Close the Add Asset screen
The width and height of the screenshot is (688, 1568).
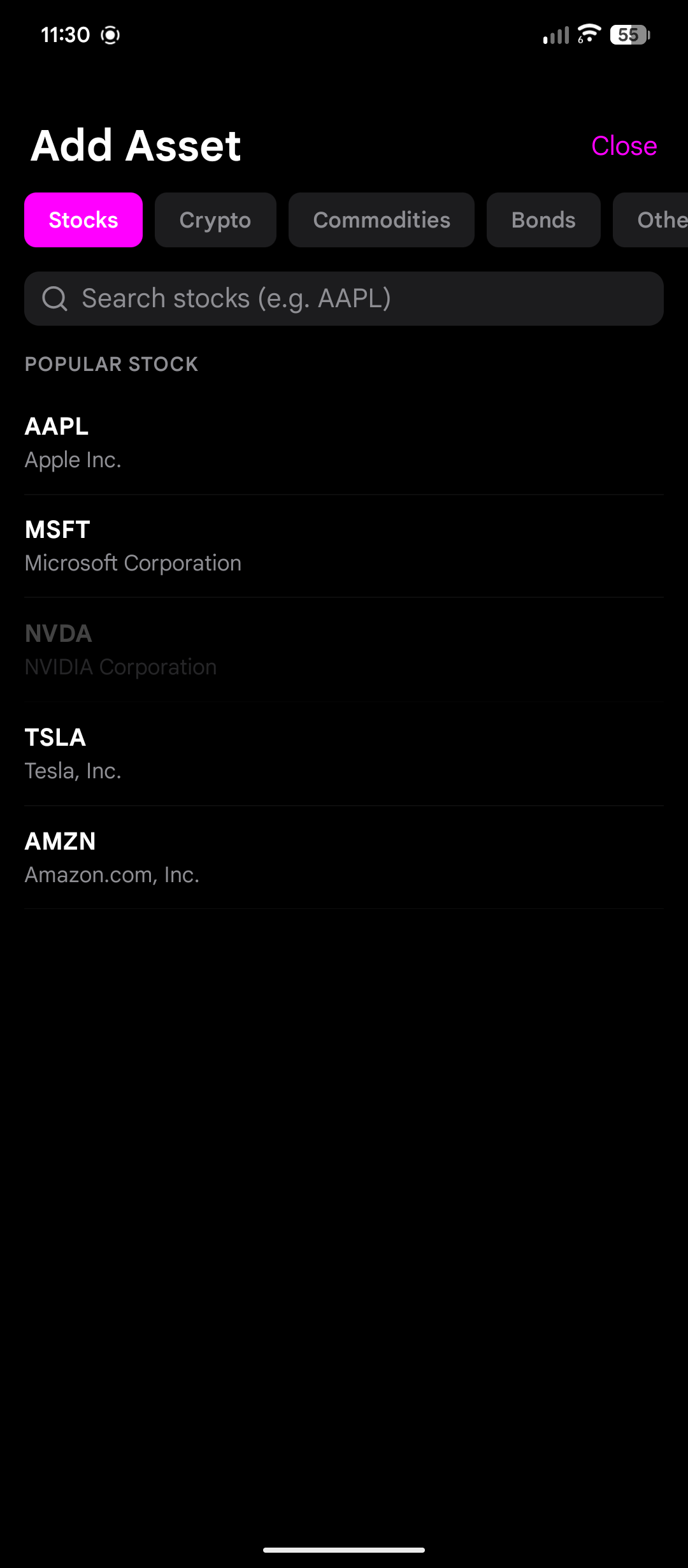[x=624, y=146]
